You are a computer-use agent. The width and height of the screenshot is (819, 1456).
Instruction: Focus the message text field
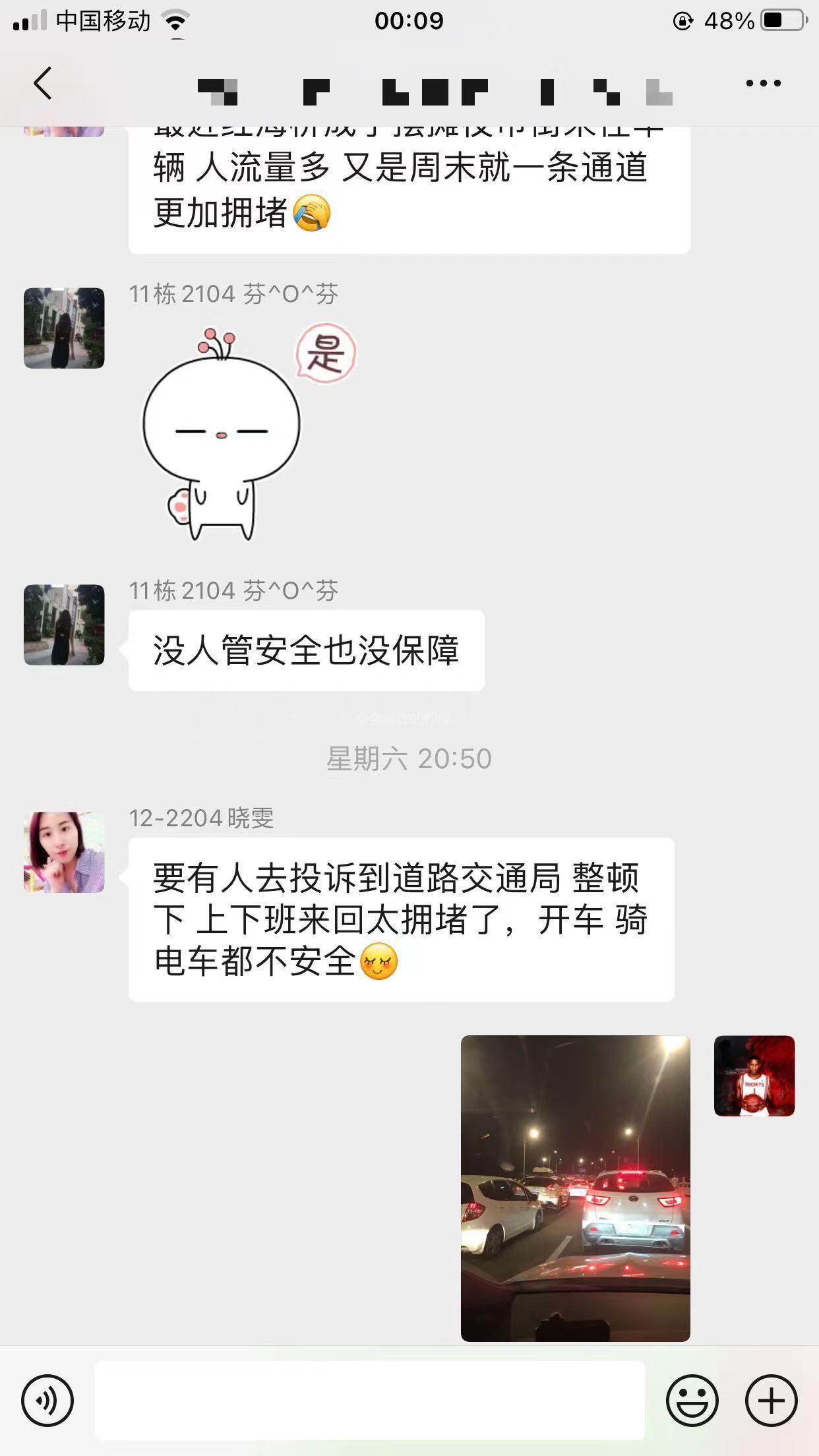[369, 1400]
